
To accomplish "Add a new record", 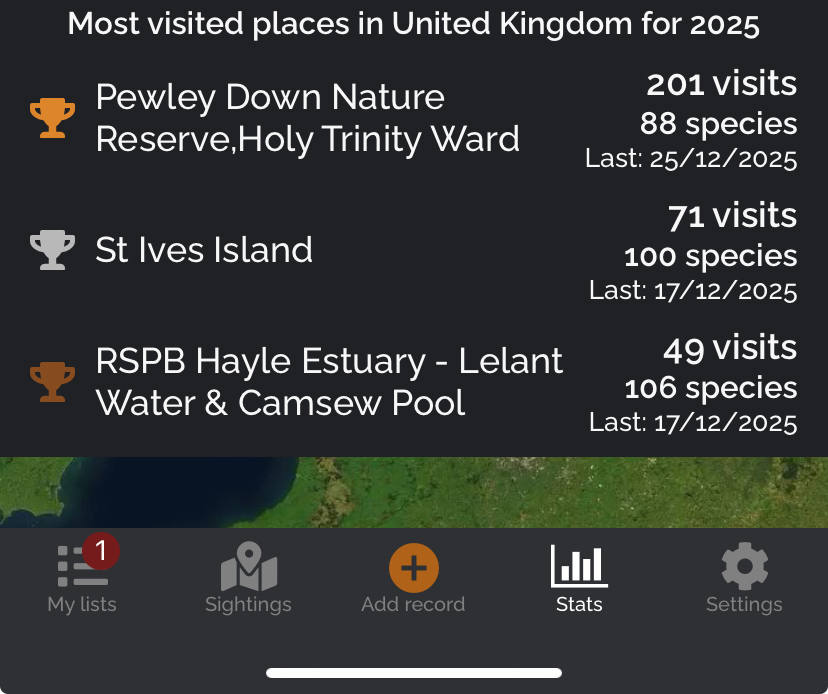I will tap(413, 578).
